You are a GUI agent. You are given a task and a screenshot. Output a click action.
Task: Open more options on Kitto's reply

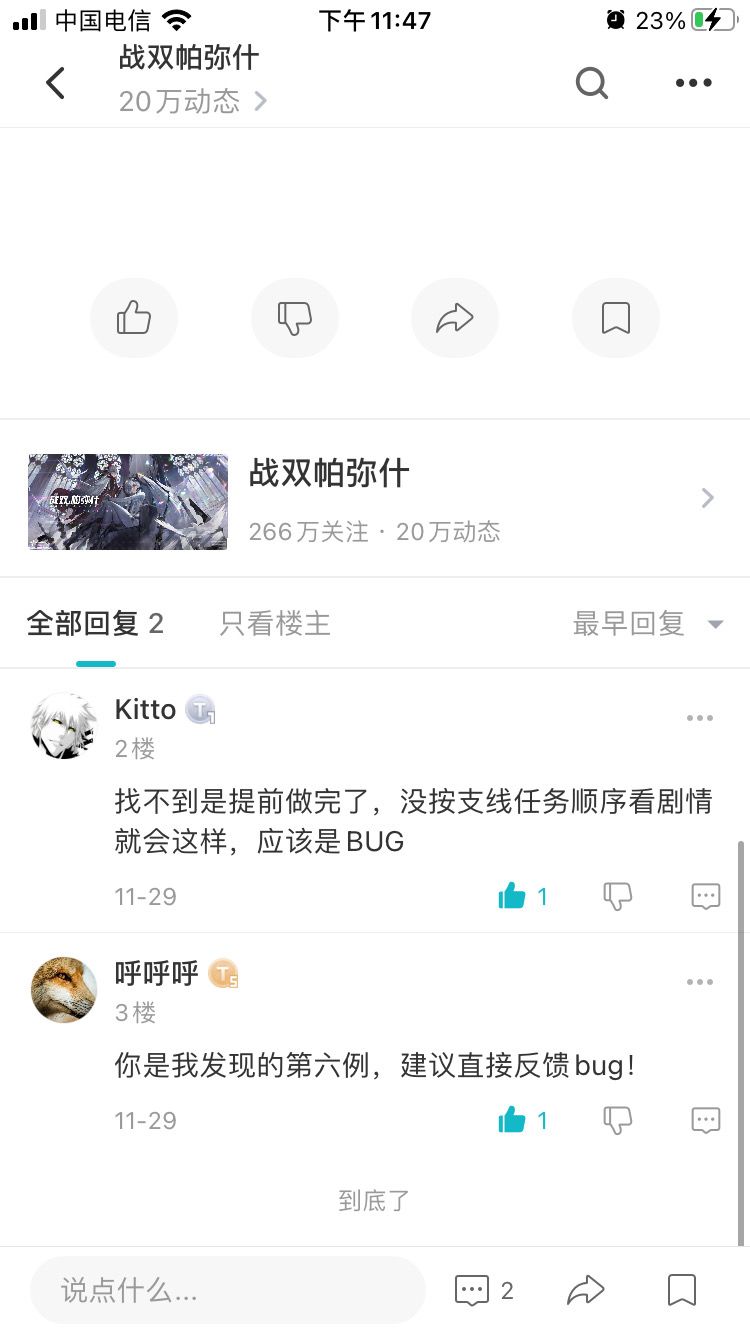(x=700, y=718)
